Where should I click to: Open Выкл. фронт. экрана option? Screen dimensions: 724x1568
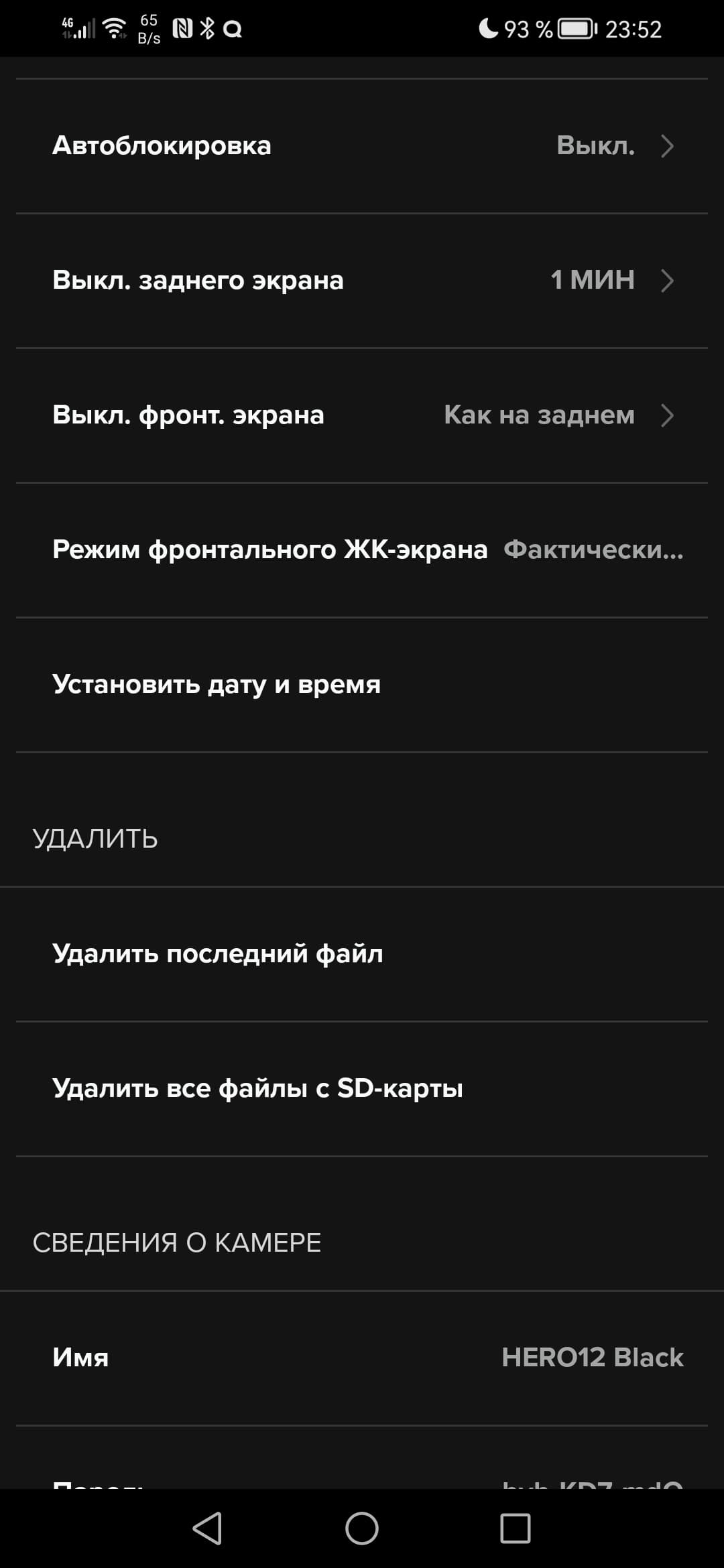tap(362, 415)
